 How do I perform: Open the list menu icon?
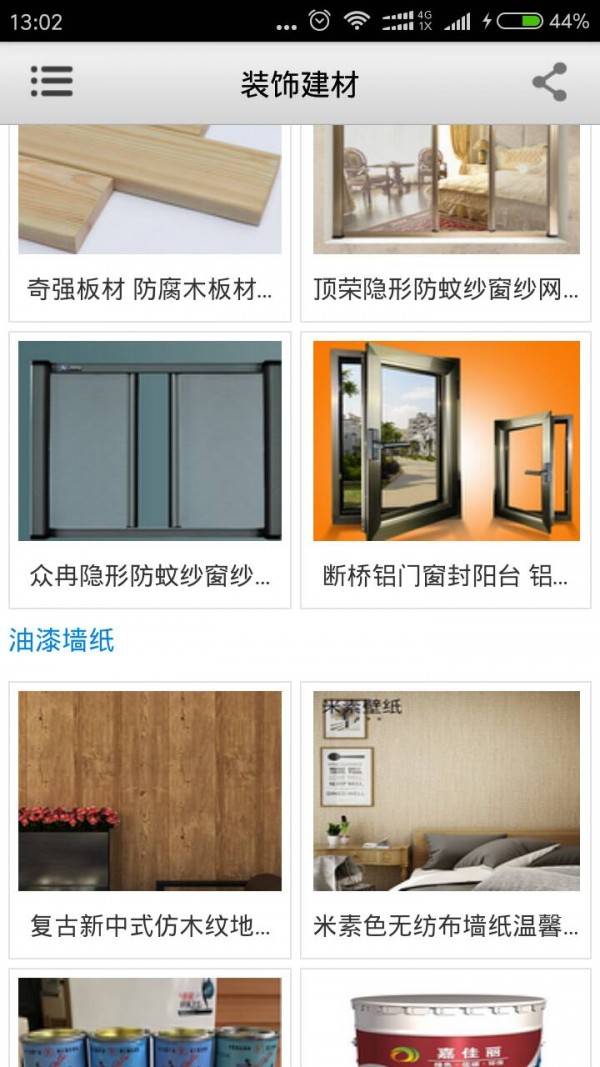tap(51, 81)
